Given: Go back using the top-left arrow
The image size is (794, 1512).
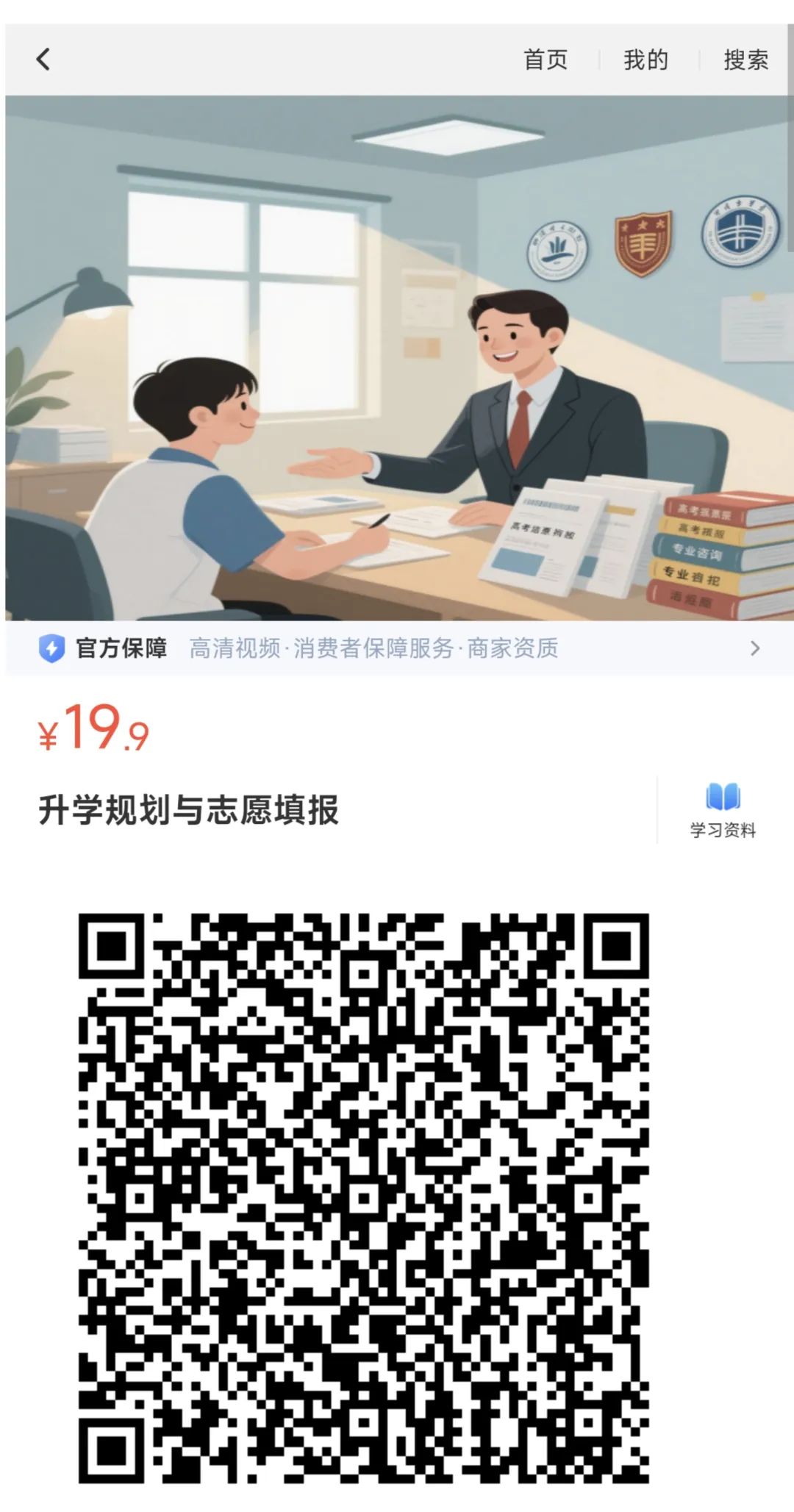Looking at the screenshot, I should click(43, 60).
